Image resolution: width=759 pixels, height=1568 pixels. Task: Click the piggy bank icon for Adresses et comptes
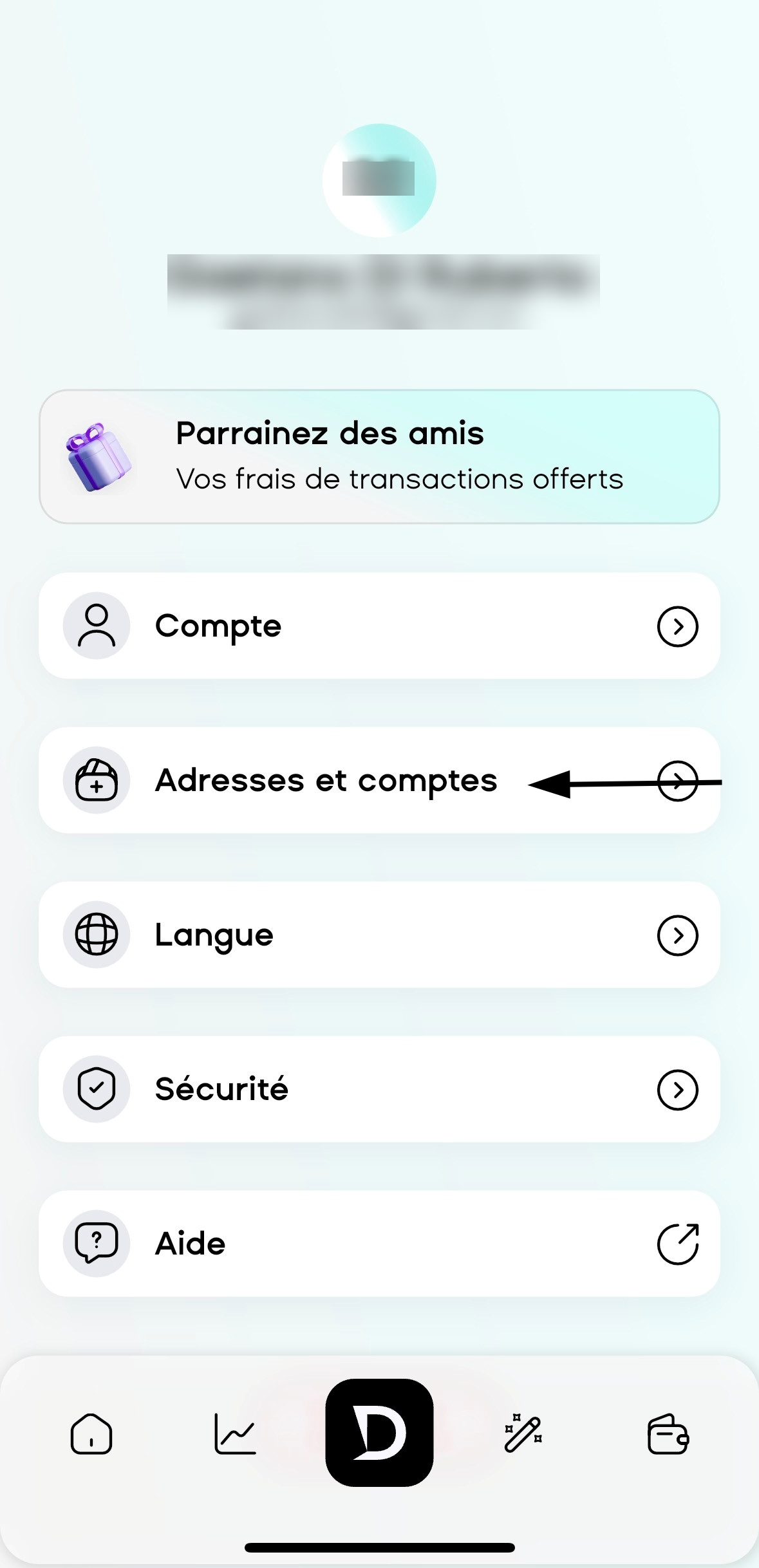click(x=95, y=781)
